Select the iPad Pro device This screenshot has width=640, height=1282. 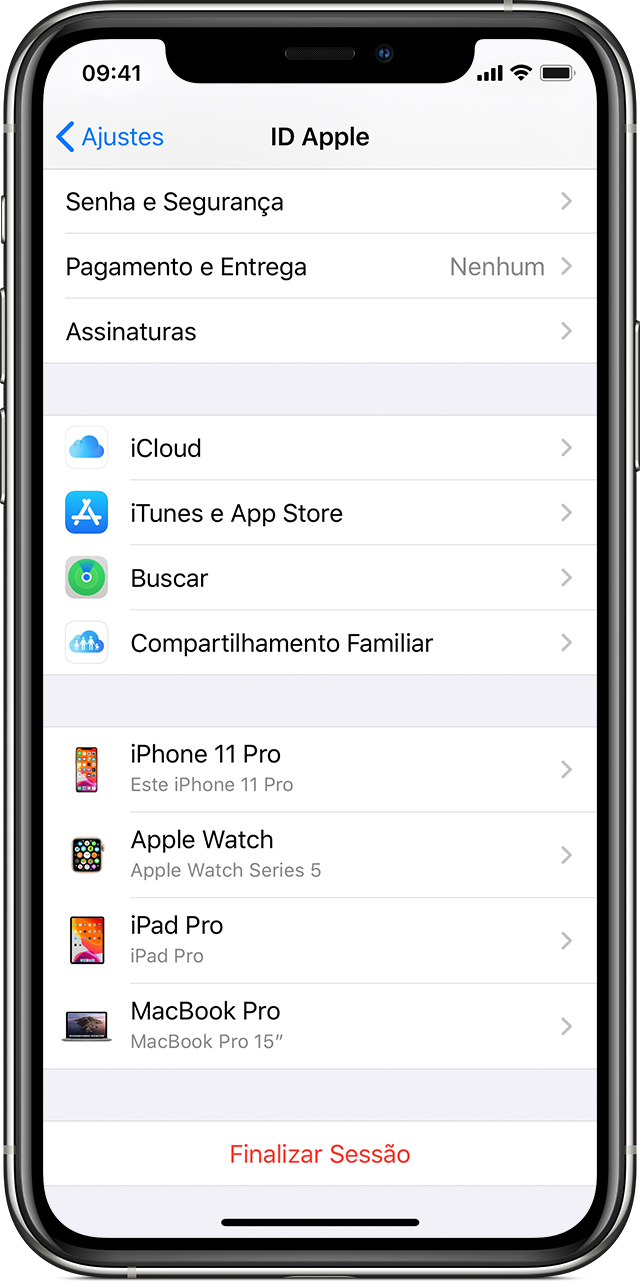(319, 940)
